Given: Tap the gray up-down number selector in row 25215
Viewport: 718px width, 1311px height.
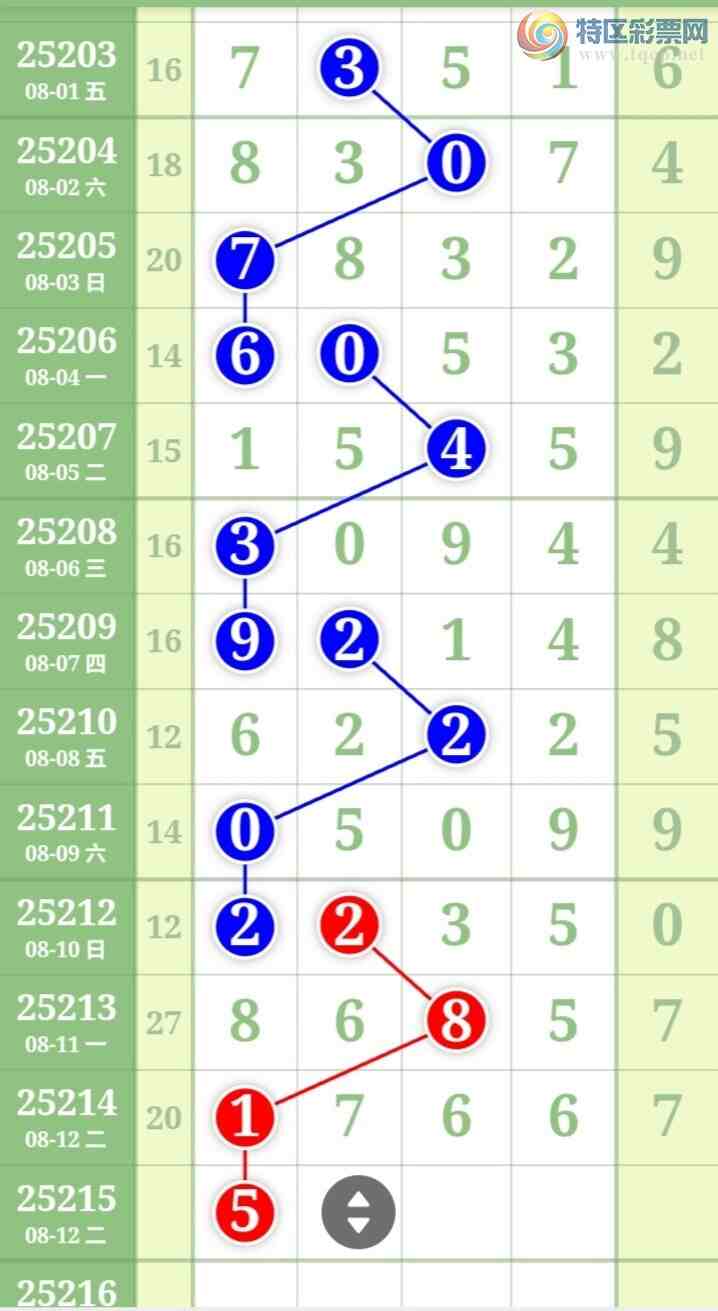Looking at the screenshot, I should [358, 1212].
